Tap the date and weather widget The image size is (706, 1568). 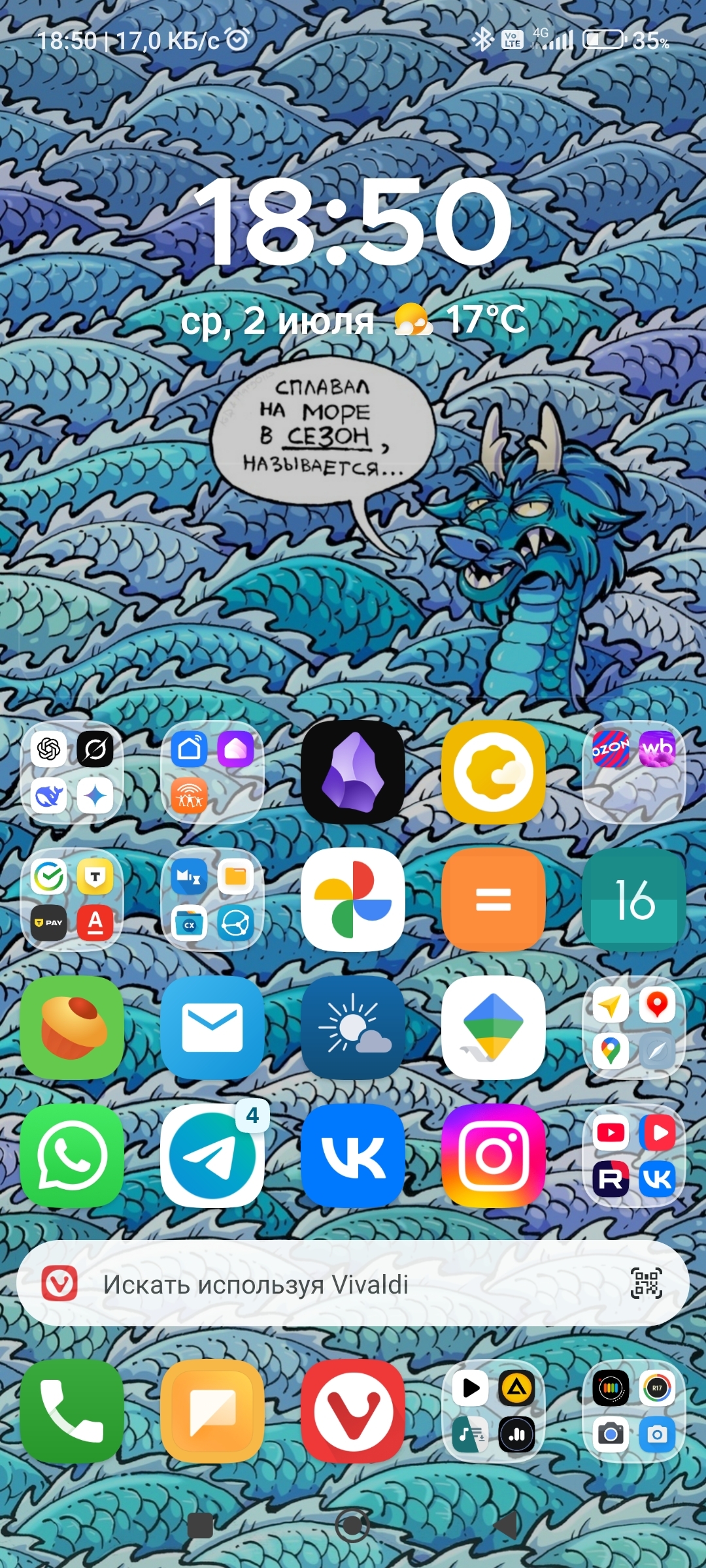[353, 320]
